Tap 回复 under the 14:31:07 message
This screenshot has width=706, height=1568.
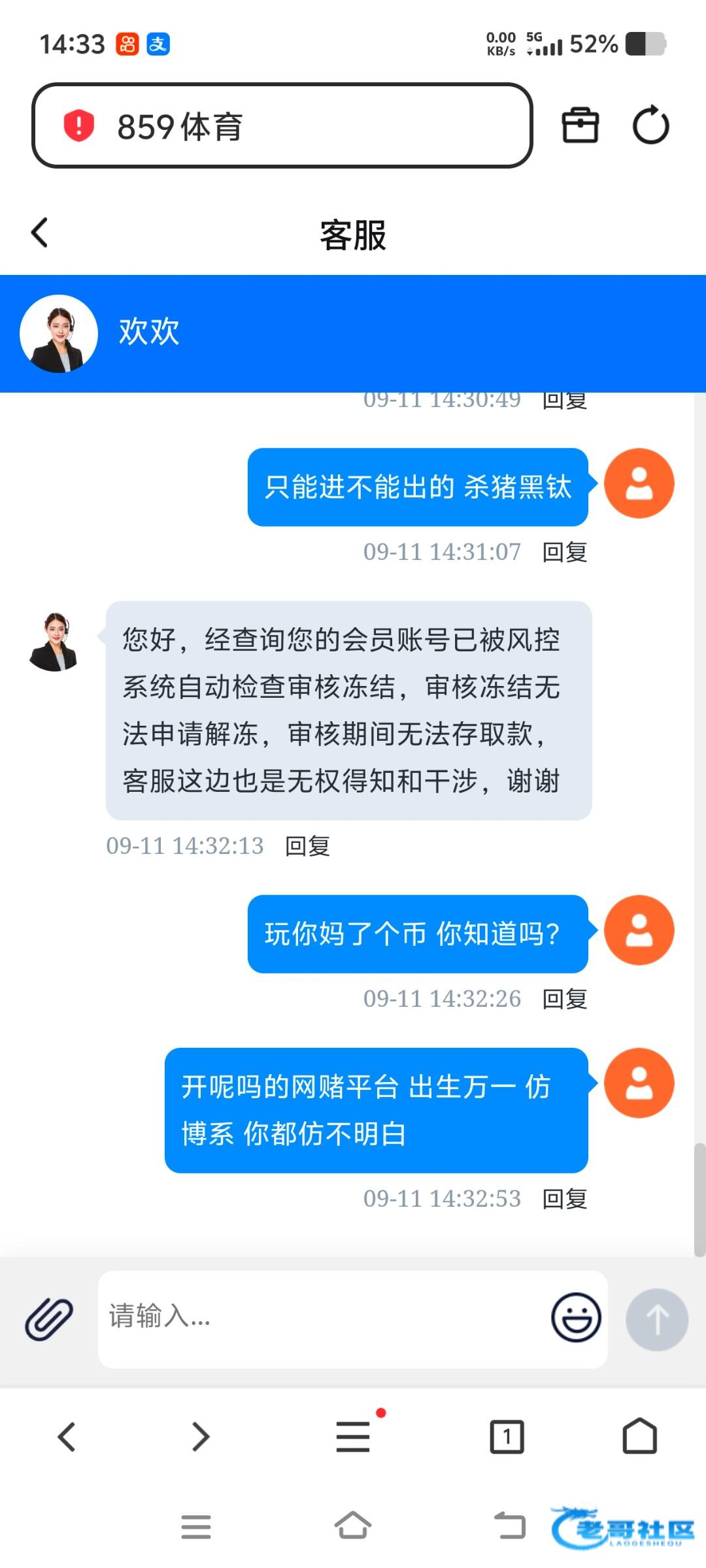click(x=565, y=552)
